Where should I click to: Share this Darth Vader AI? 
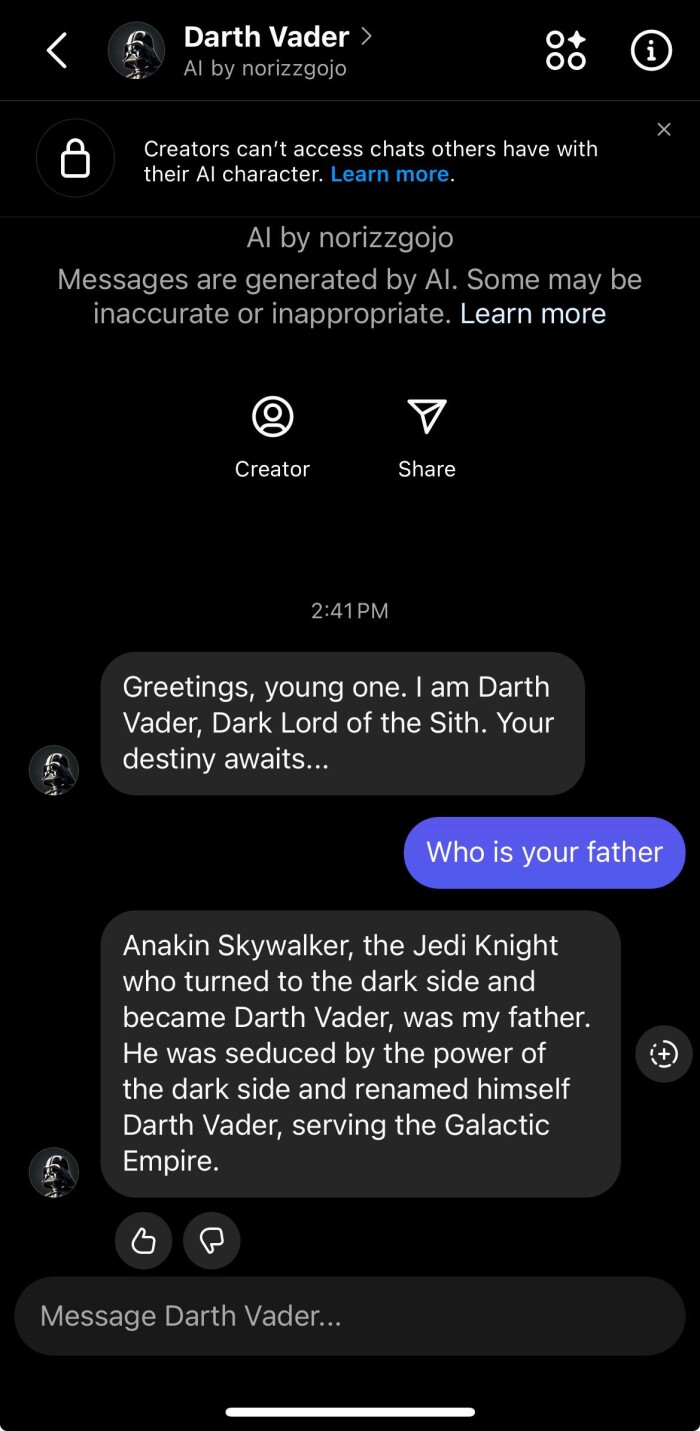[x=427, y=437]
